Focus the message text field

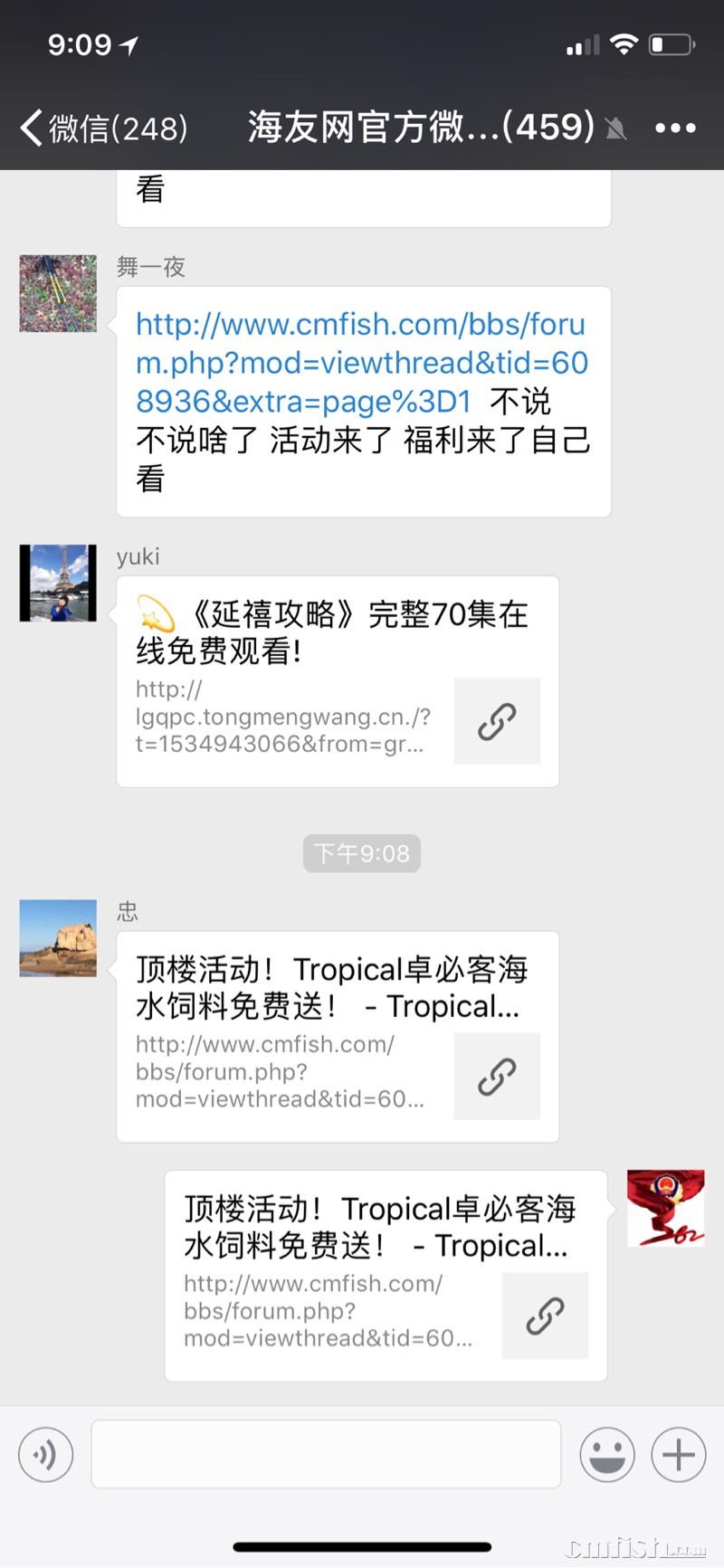(x=326, y=1455)
